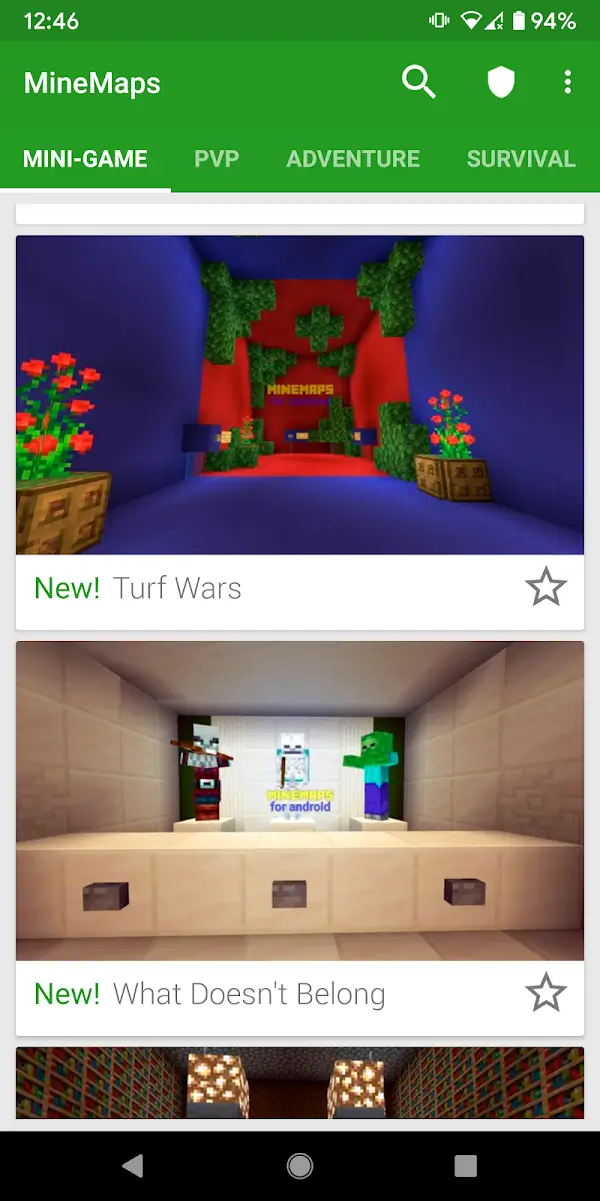Image resolution: width=600 pixels, height=1201 pixels.
Task: Open the search icon in the app bar
Action: [419, 82]
